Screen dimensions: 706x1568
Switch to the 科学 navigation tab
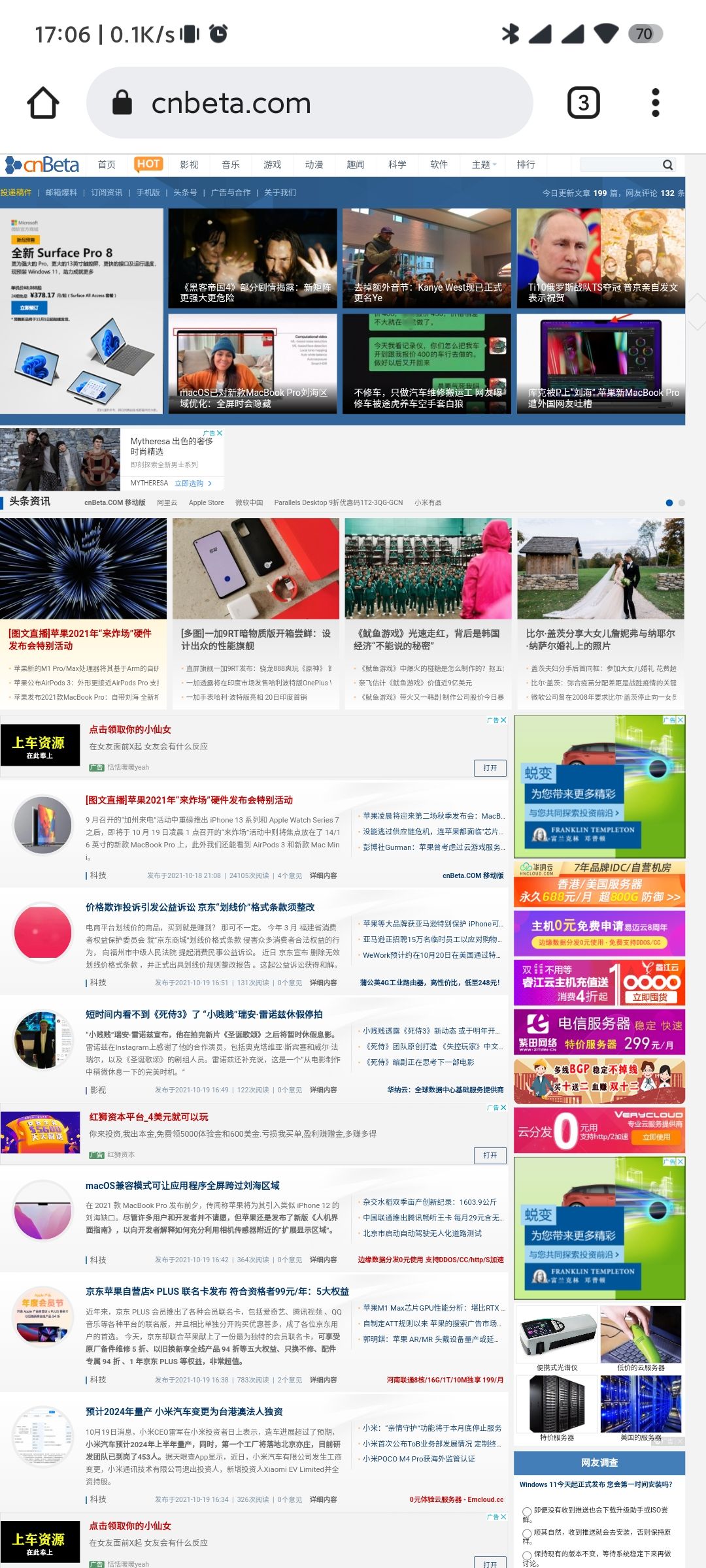point(397,165)
